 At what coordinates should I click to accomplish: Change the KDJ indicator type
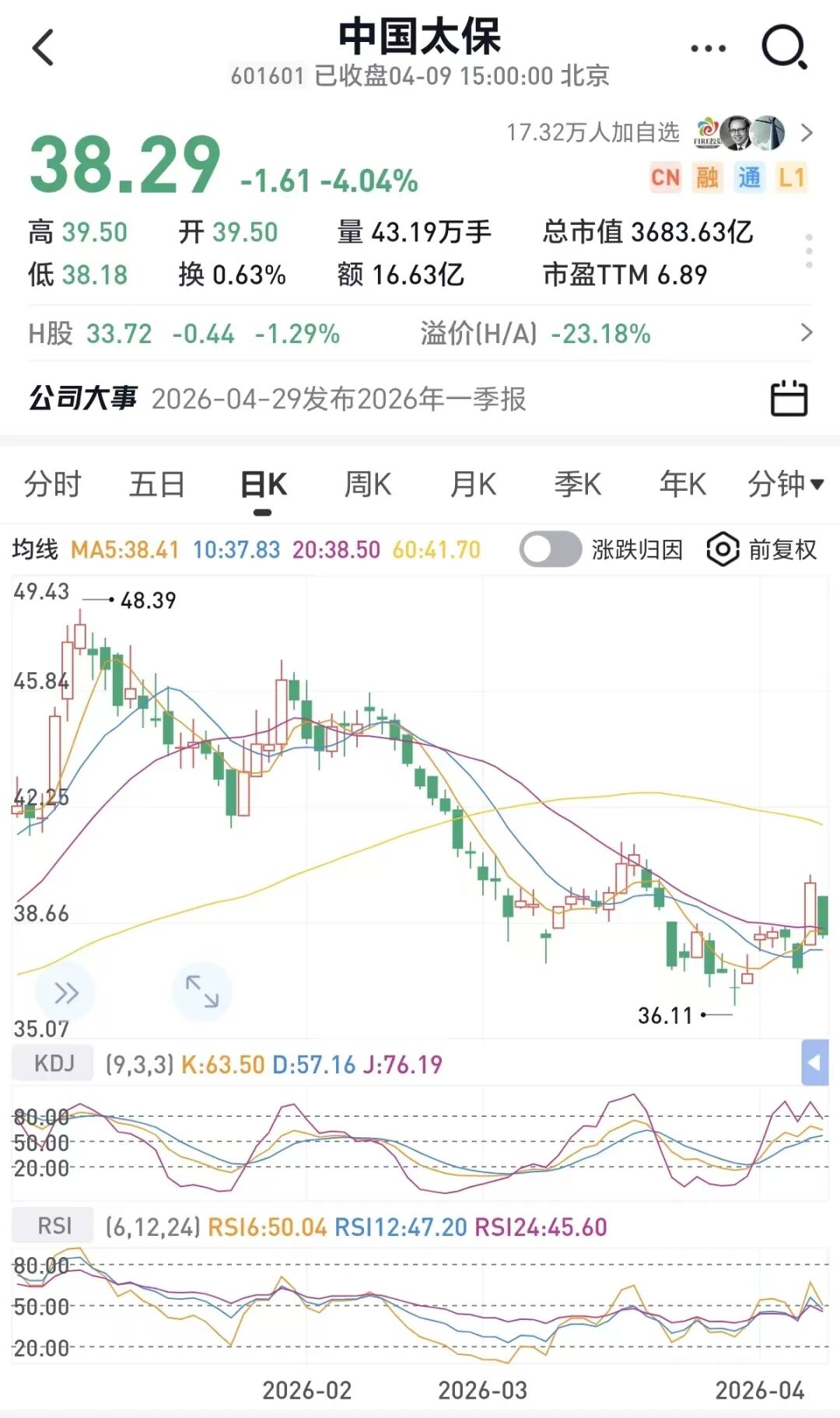tap(54, 1063)
